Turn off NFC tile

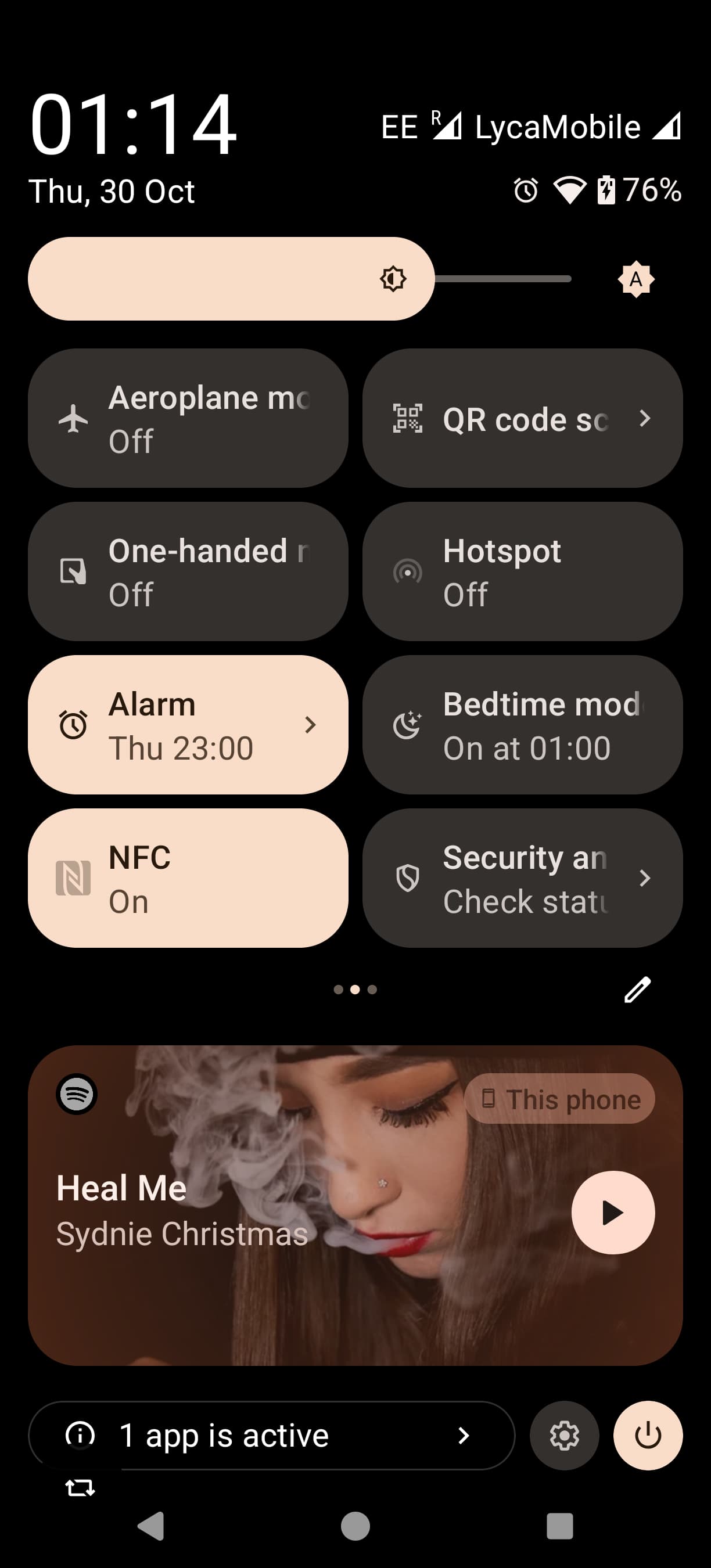pos(188,878)
